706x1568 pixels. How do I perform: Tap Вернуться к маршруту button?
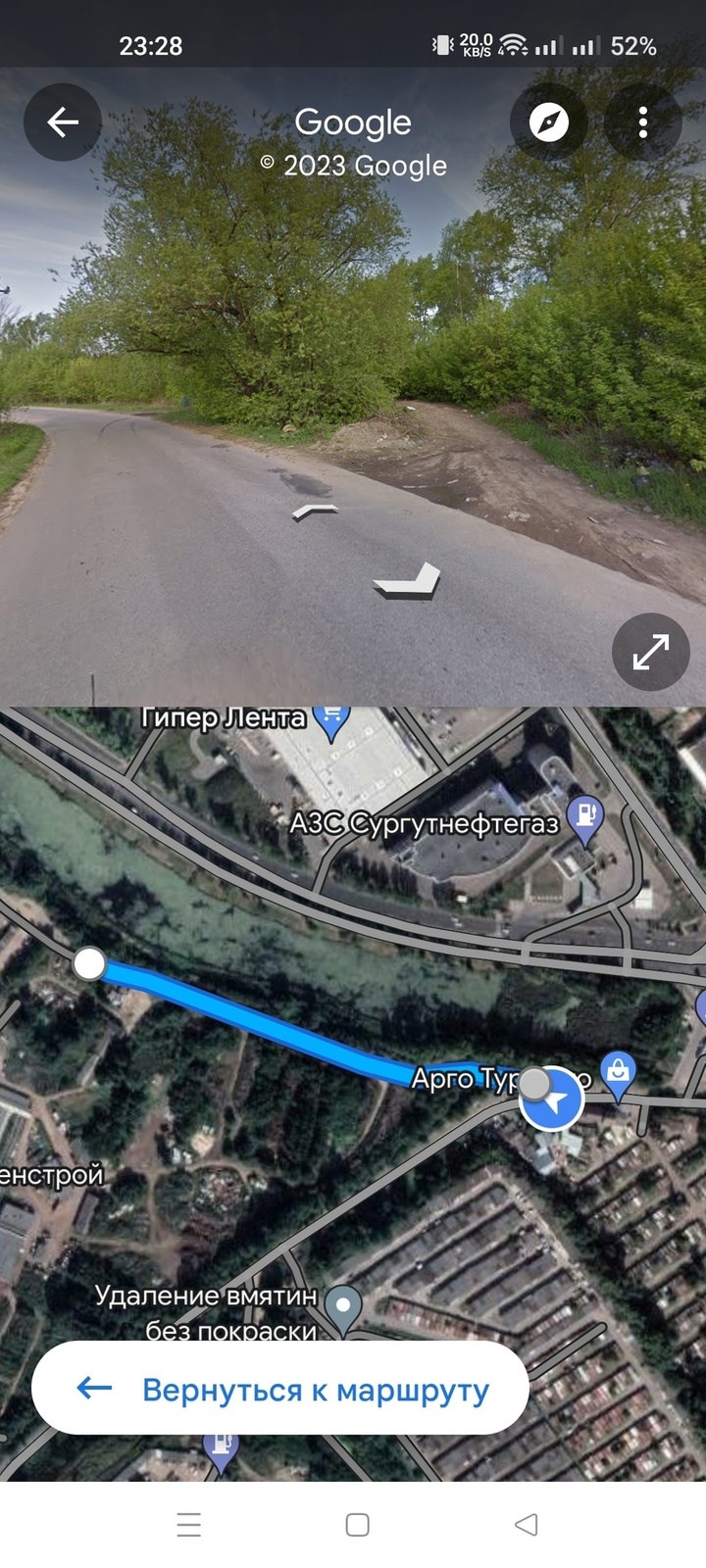point(280,1389)
